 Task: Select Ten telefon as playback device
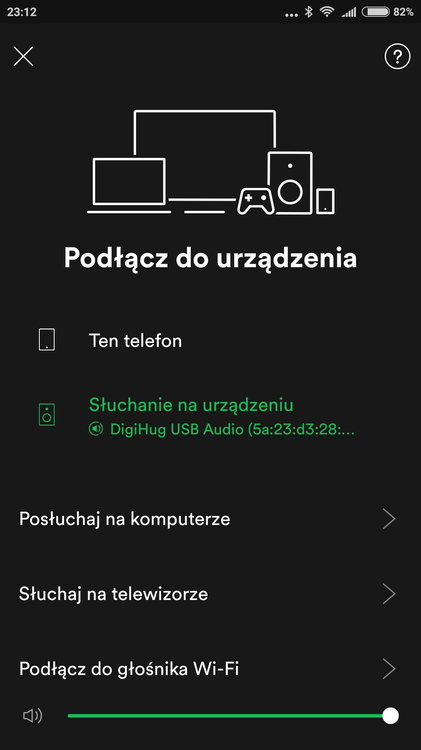210,341
